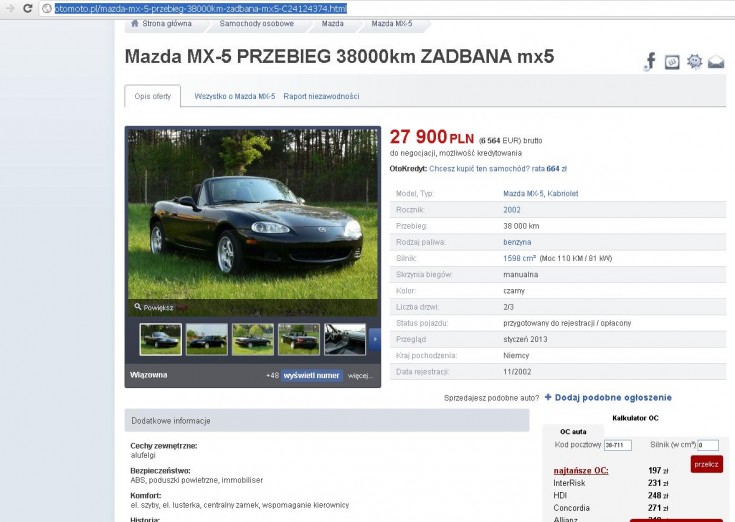The width and height of the screenshot is (735, 522).
Task: Focus the Silnik engine capacity field
Action: (x=707, y=445)
